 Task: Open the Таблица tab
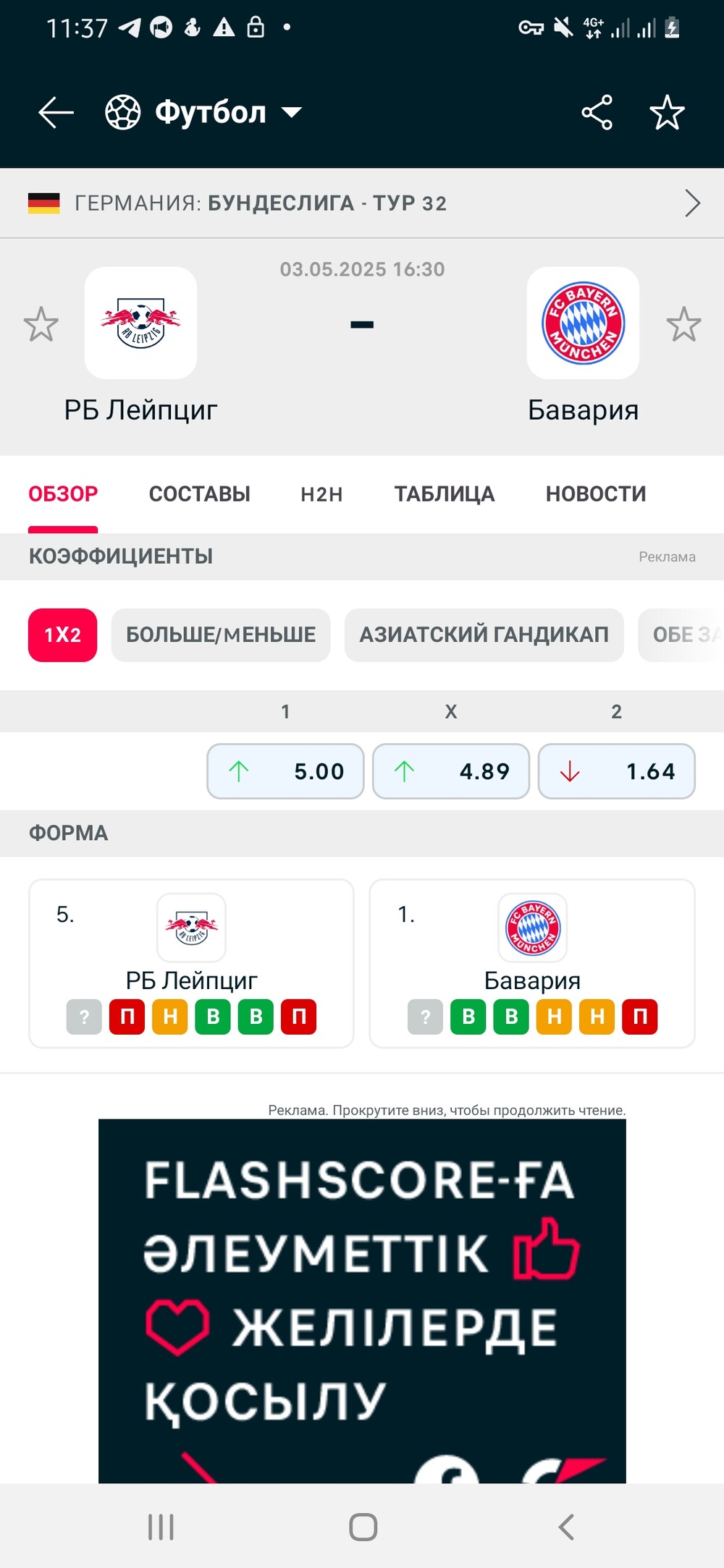tap(445, 494)
